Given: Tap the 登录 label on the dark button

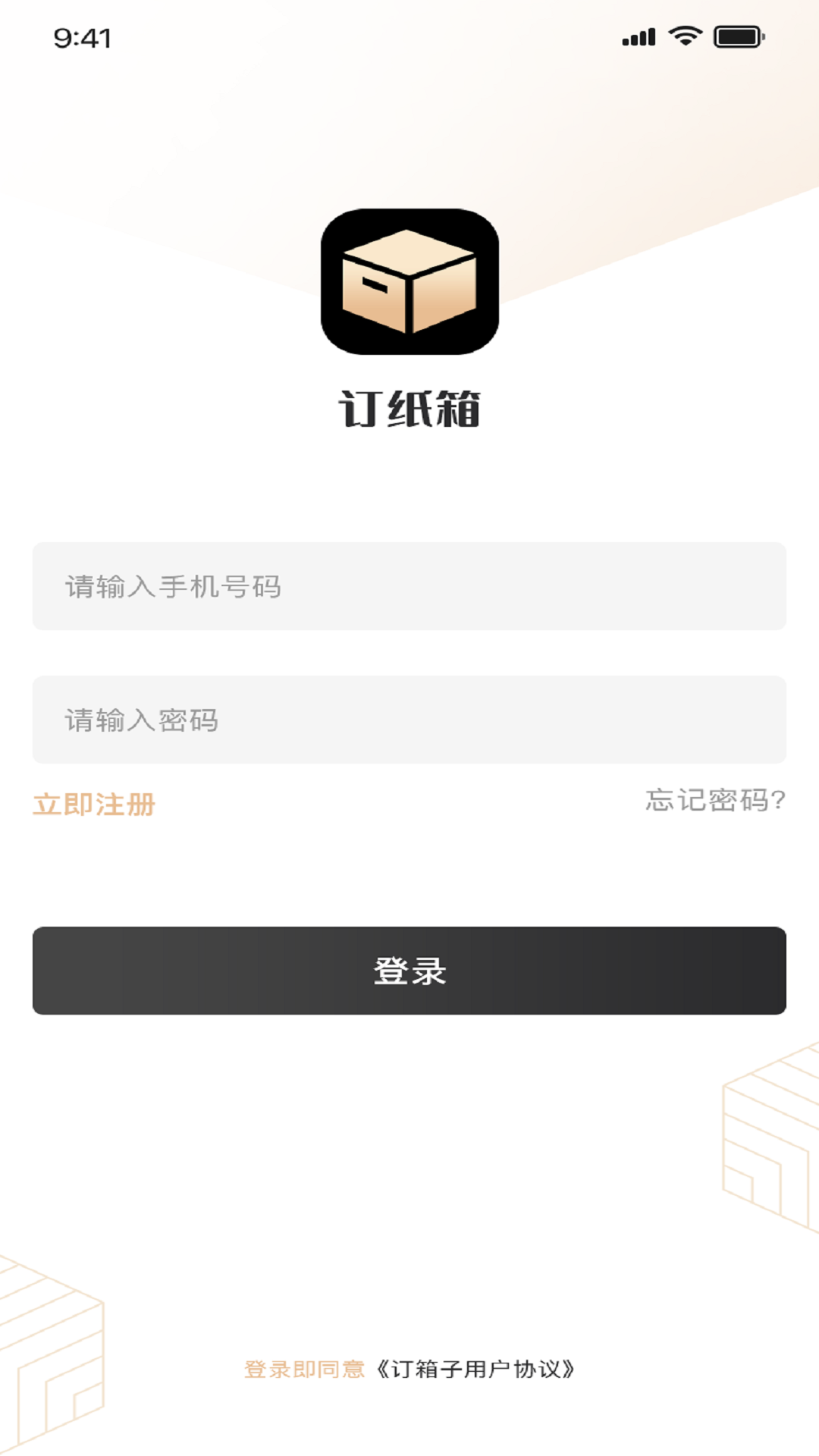Looking at the screenshot, I should (409, 969).
